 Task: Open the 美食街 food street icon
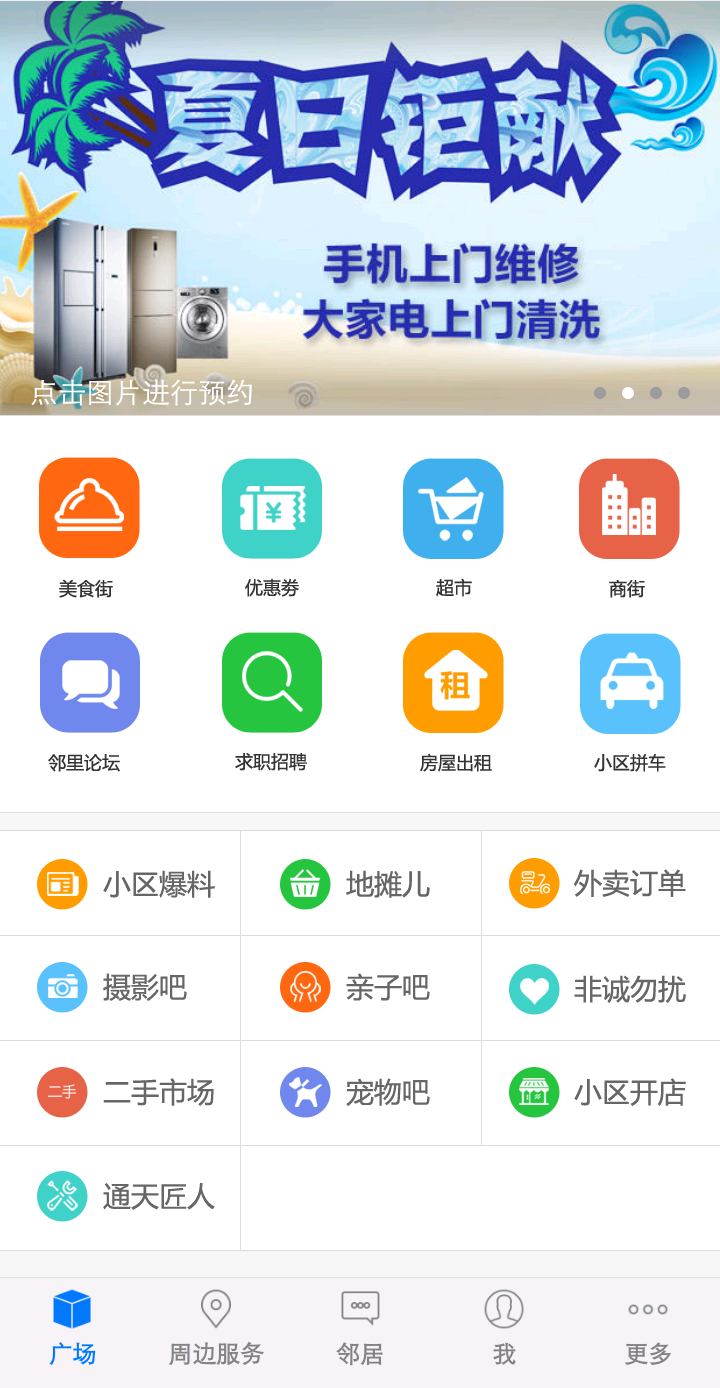coord(89,508)
